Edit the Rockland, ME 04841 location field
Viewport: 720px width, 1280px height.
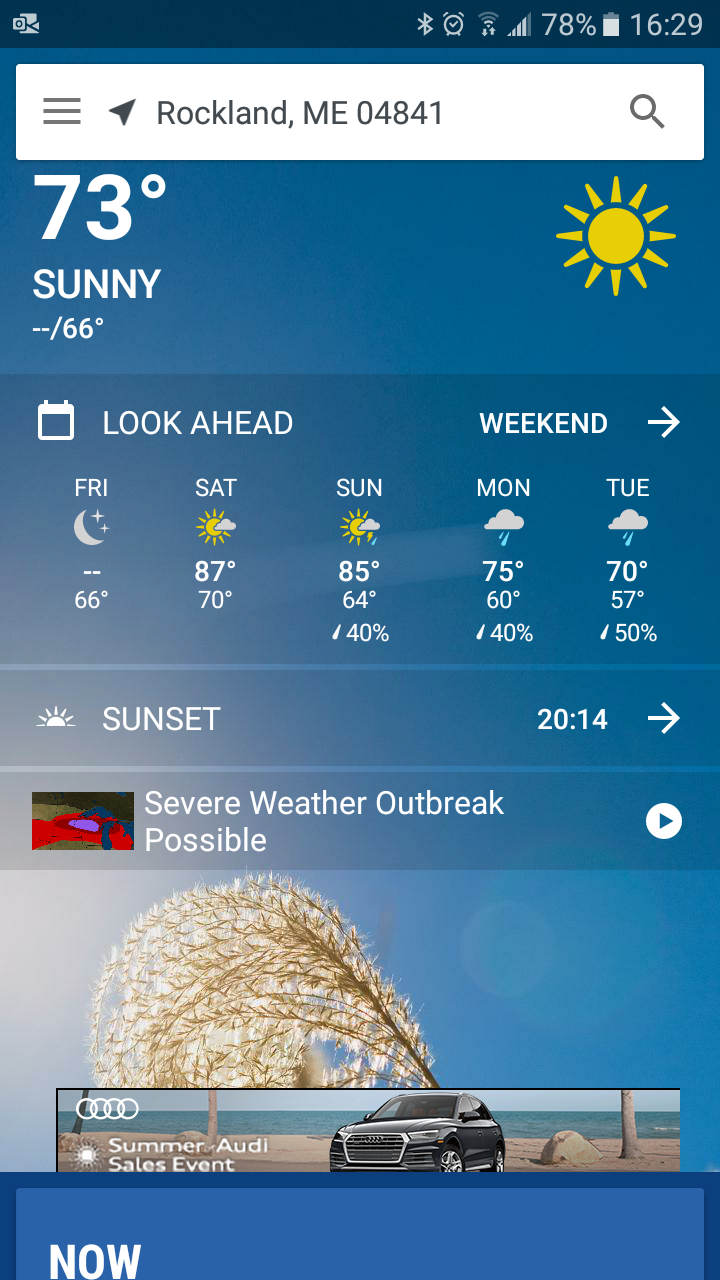tap(300, 113)
